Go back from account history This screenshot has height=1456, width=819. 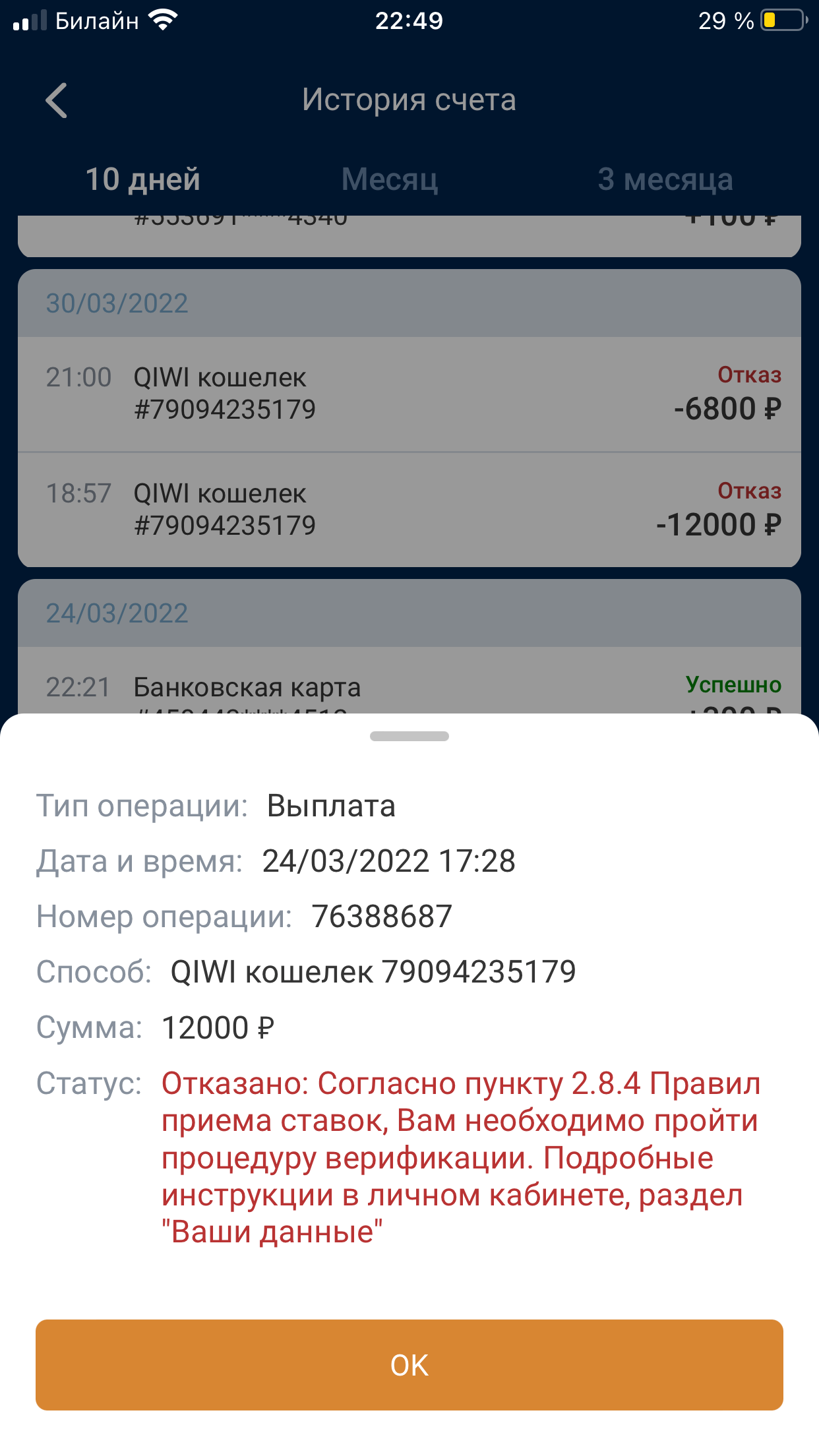[57, 101]
